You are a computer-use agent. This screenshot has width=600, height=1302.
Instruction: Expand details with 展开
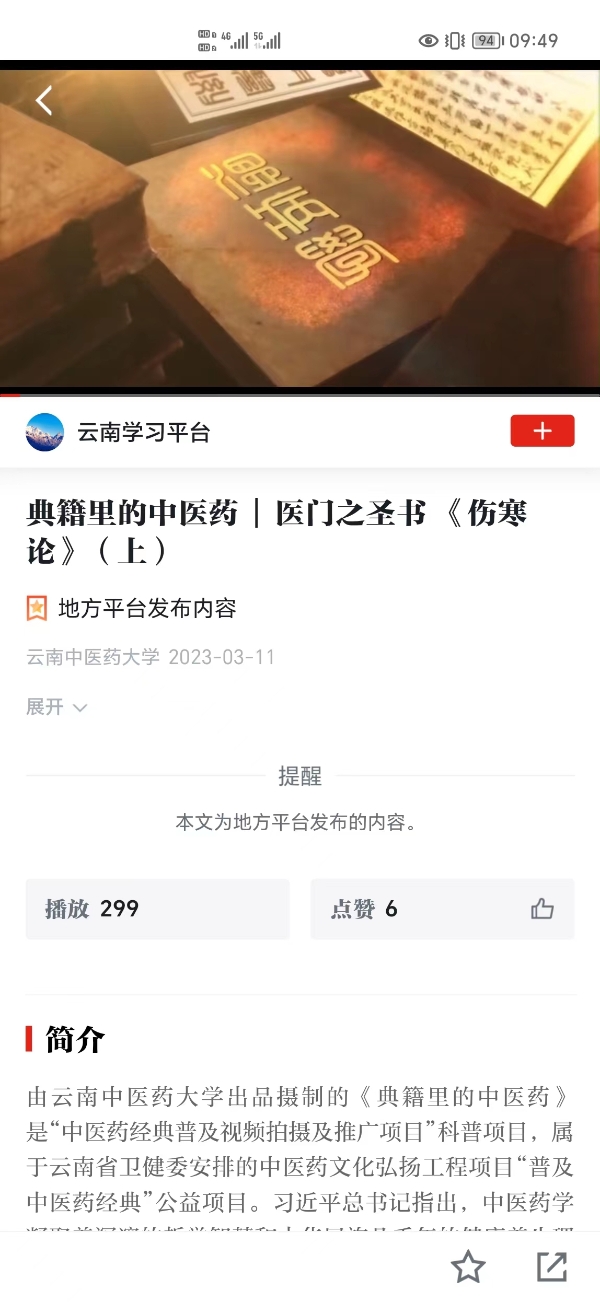[56, 707]
